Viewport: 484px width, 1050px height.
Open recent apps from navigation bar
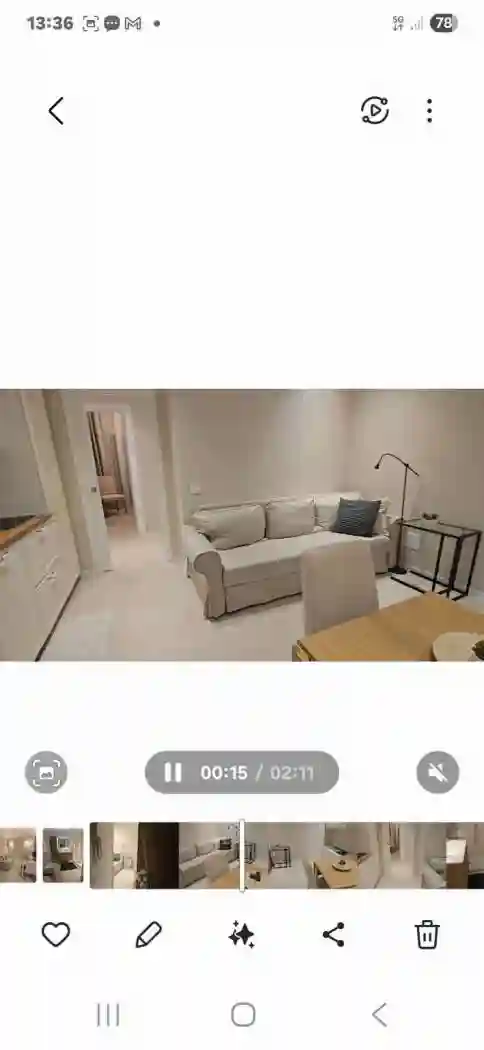pos(108,1015)
